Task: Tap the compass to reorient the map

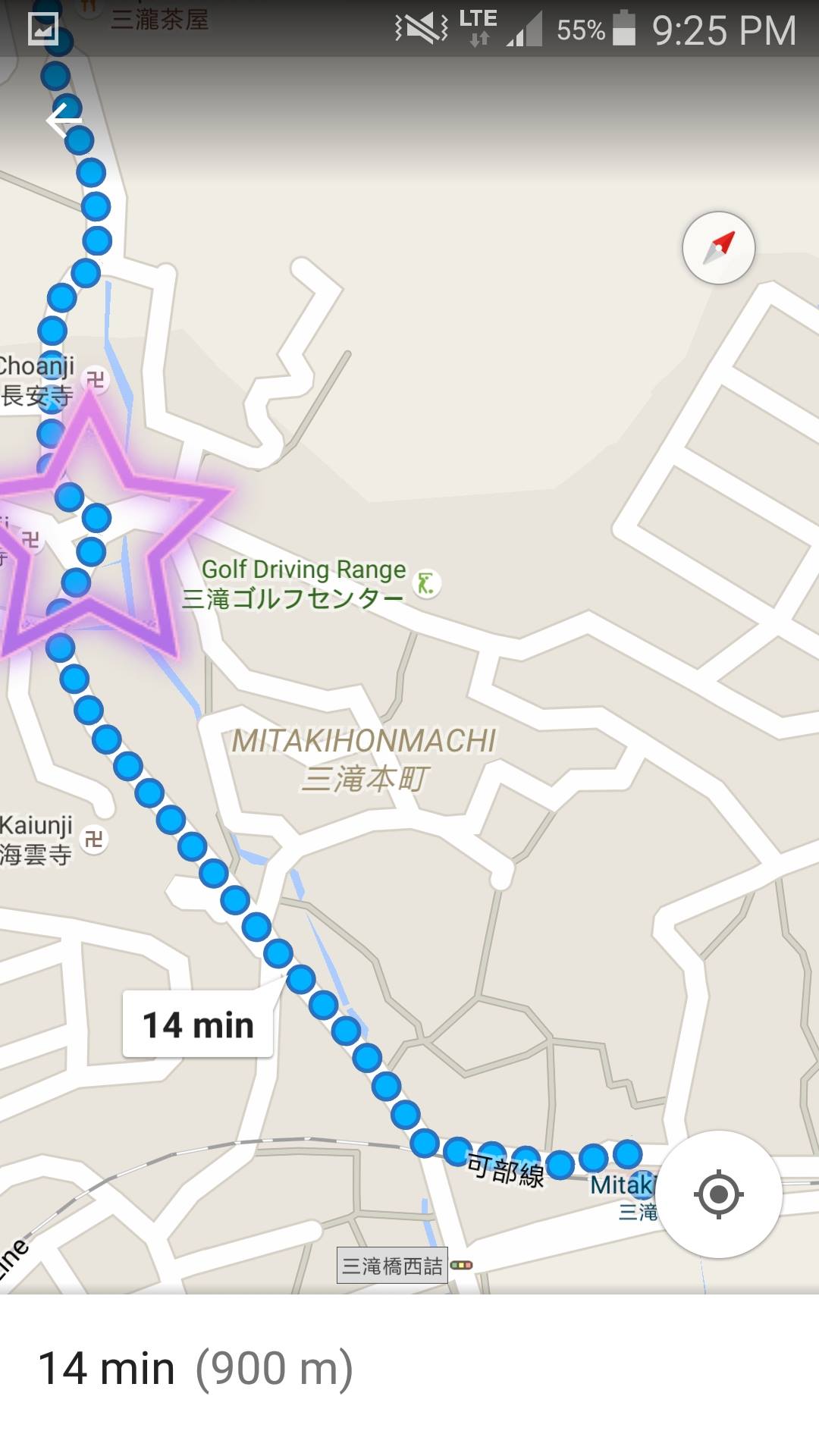Action: [718, 248]
